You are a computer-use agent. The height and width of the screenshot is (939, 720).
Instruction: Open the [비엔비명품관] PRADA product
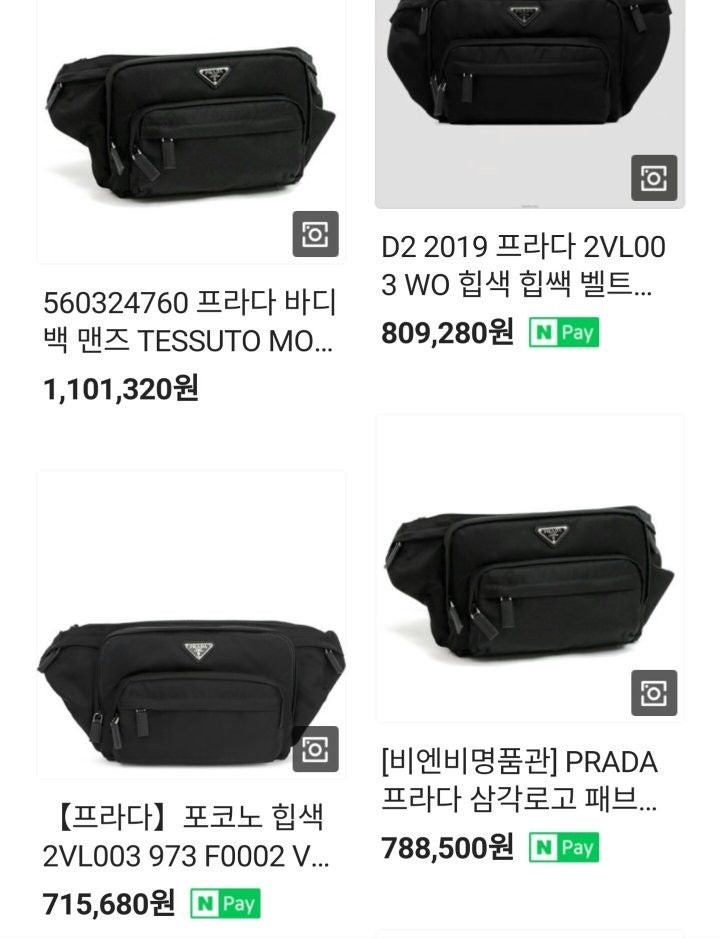click(520, 781)
